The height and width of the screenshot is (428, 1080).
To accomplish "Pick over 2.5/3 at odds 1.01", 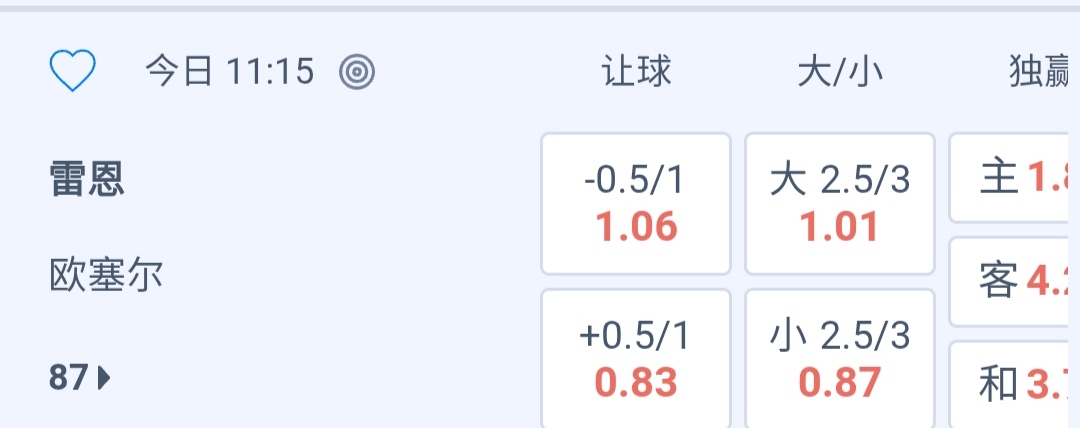I will (x=840, y=204).
